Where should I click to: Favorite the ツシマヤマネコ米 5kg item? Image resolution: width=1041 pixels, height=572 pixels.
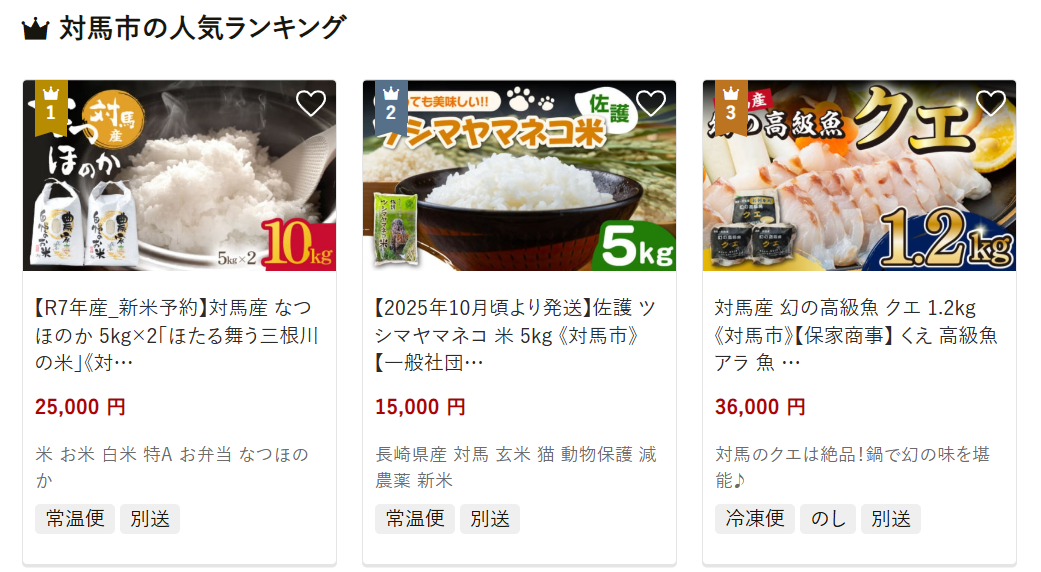(651, 103)
